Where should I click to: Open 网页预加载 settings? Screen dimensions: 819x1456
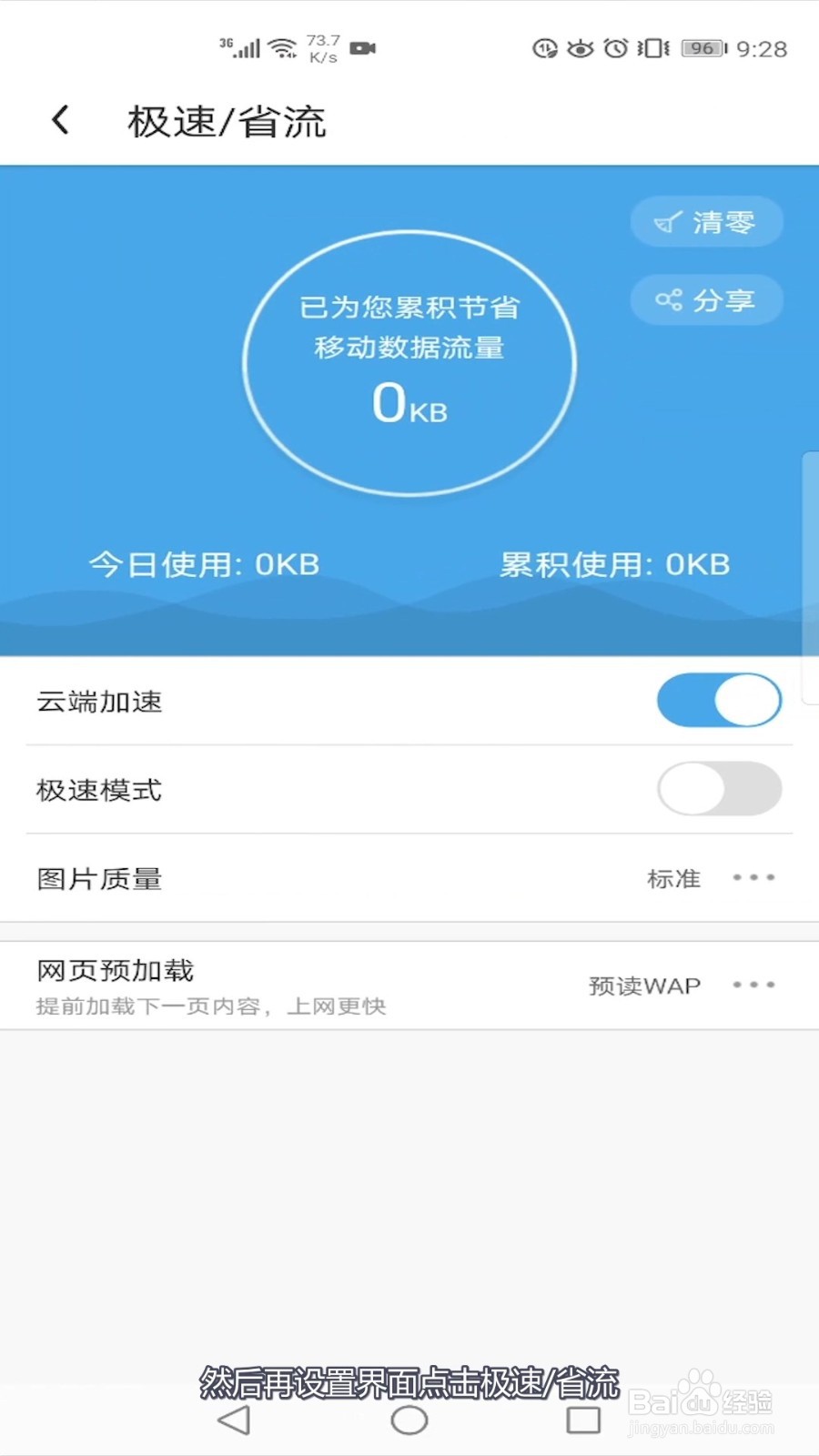(x=409, y=986)
